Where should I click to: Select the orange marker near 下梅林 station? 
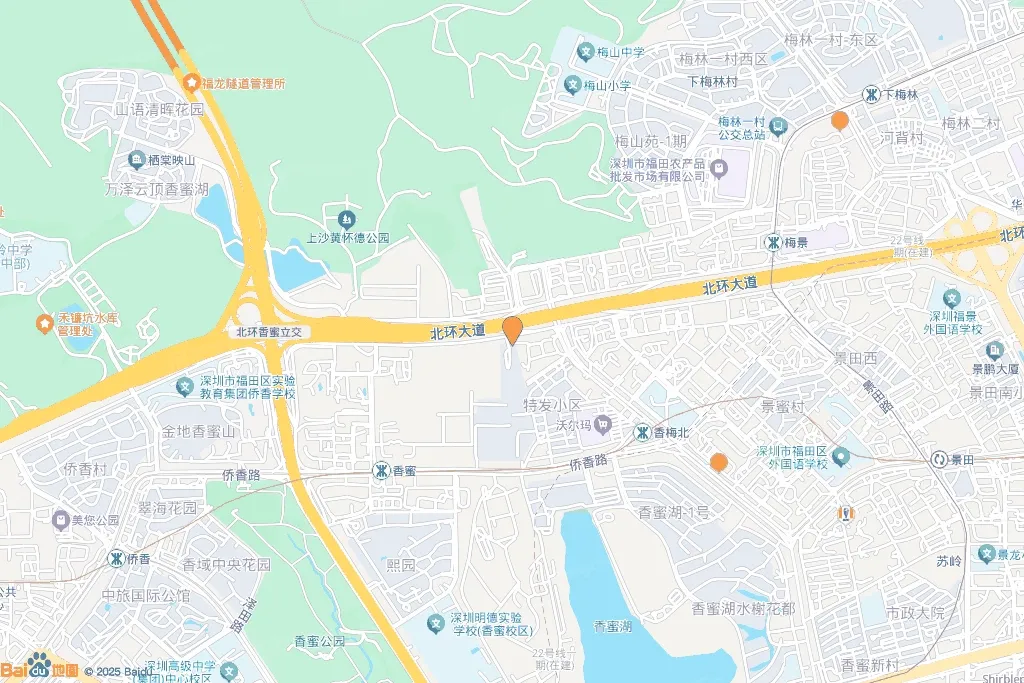pos(840,122)
